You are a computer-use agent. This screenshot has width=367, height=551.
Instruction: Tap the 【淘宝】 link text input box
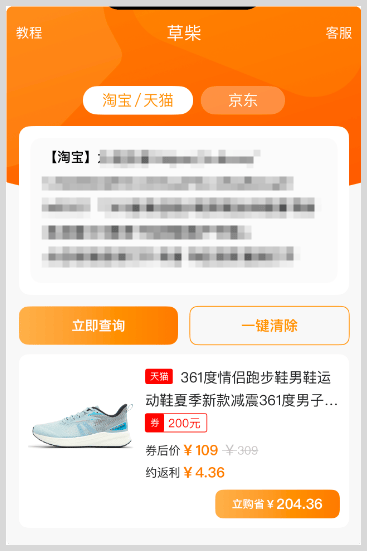(x=184, y=210)
